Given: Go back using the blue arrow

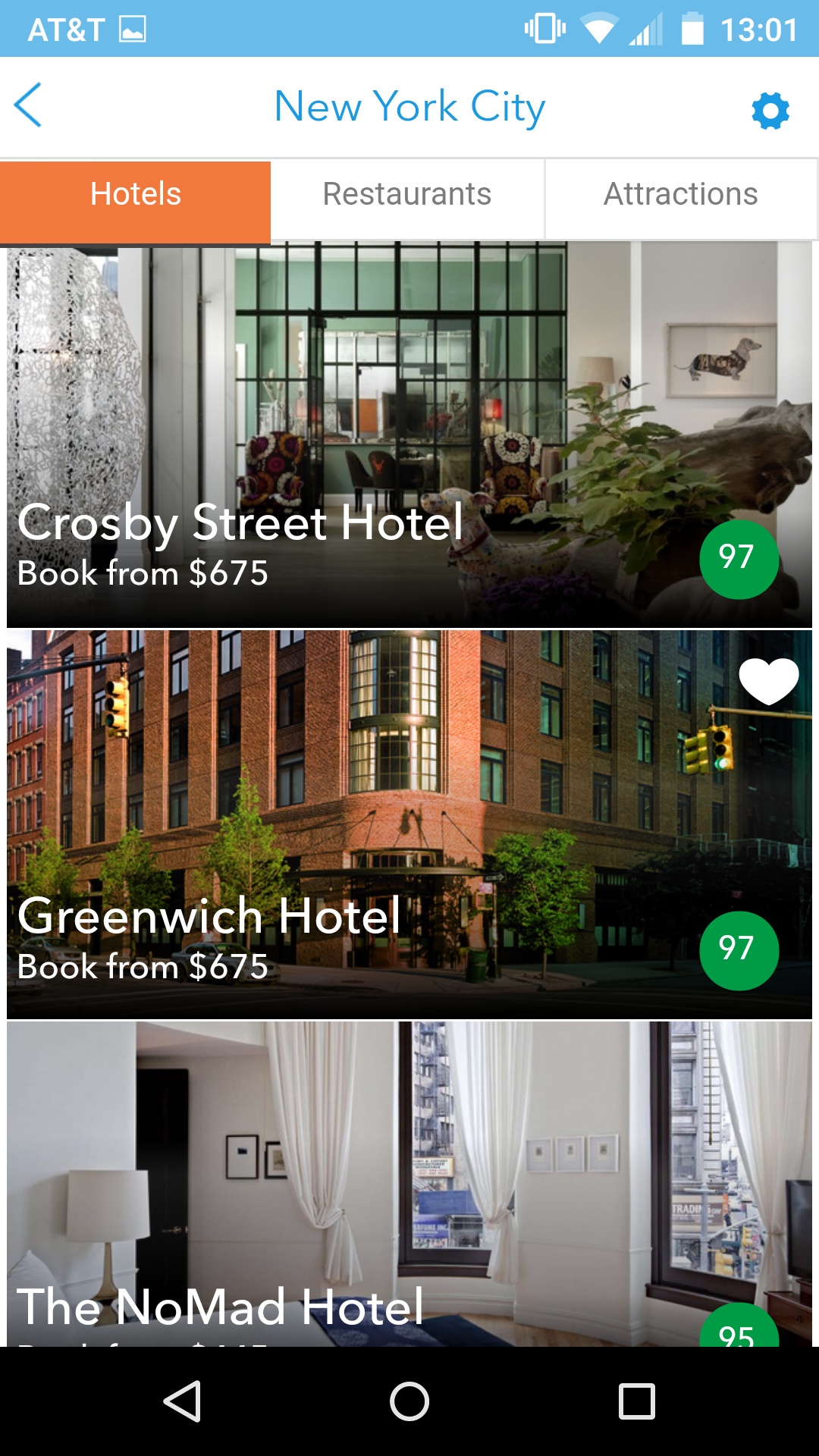Looking at the screenshot, I should (28, 105).
